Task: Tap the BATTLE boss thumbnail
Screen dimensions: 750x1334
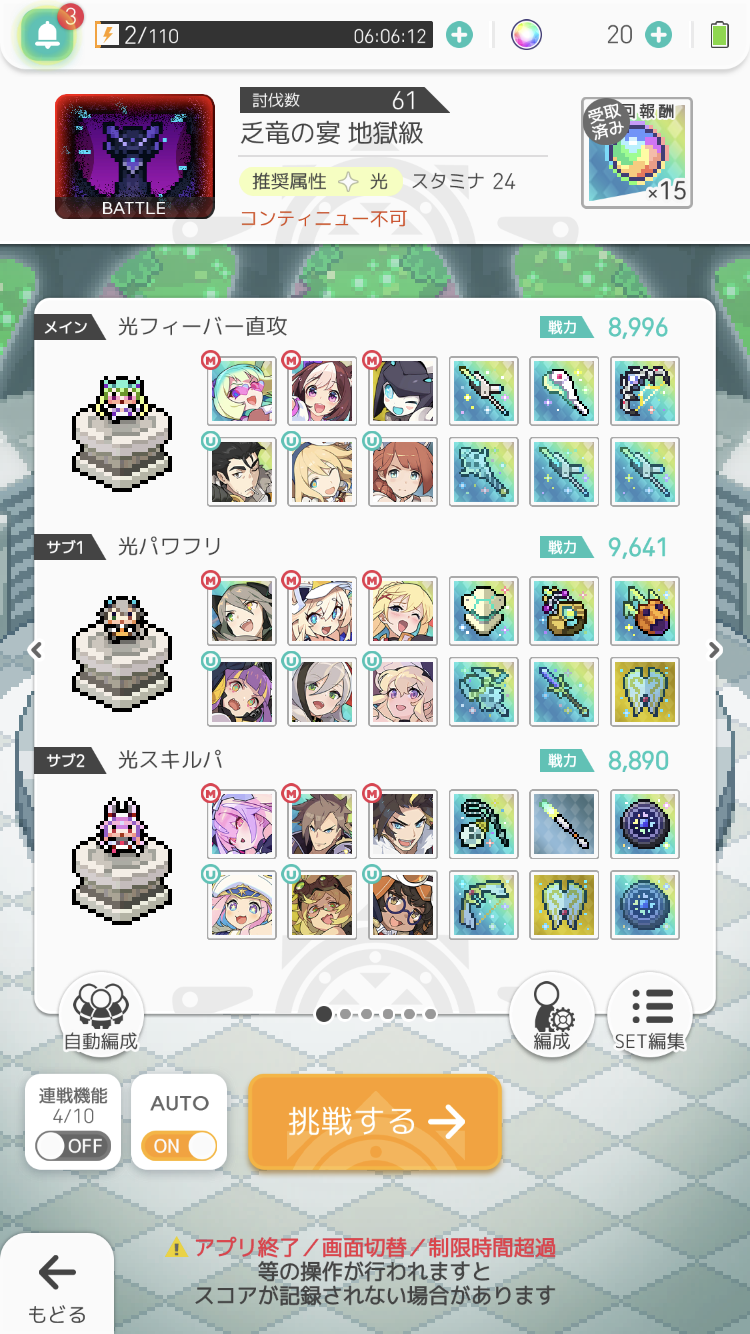Action: click(x=134, y=157)
